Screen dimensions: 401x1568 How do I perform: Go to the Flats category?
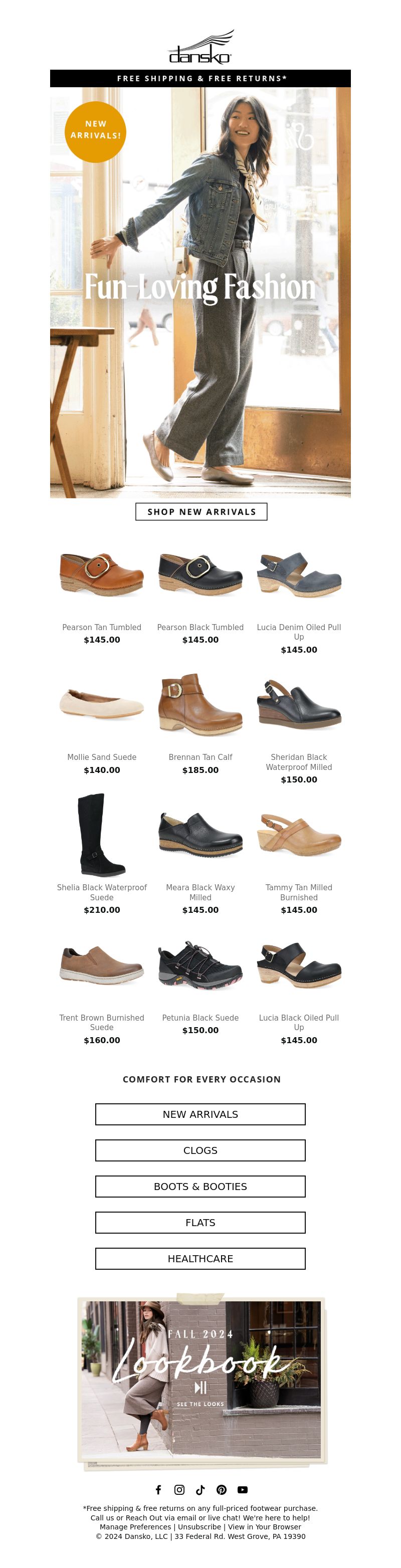(200, 1222)
